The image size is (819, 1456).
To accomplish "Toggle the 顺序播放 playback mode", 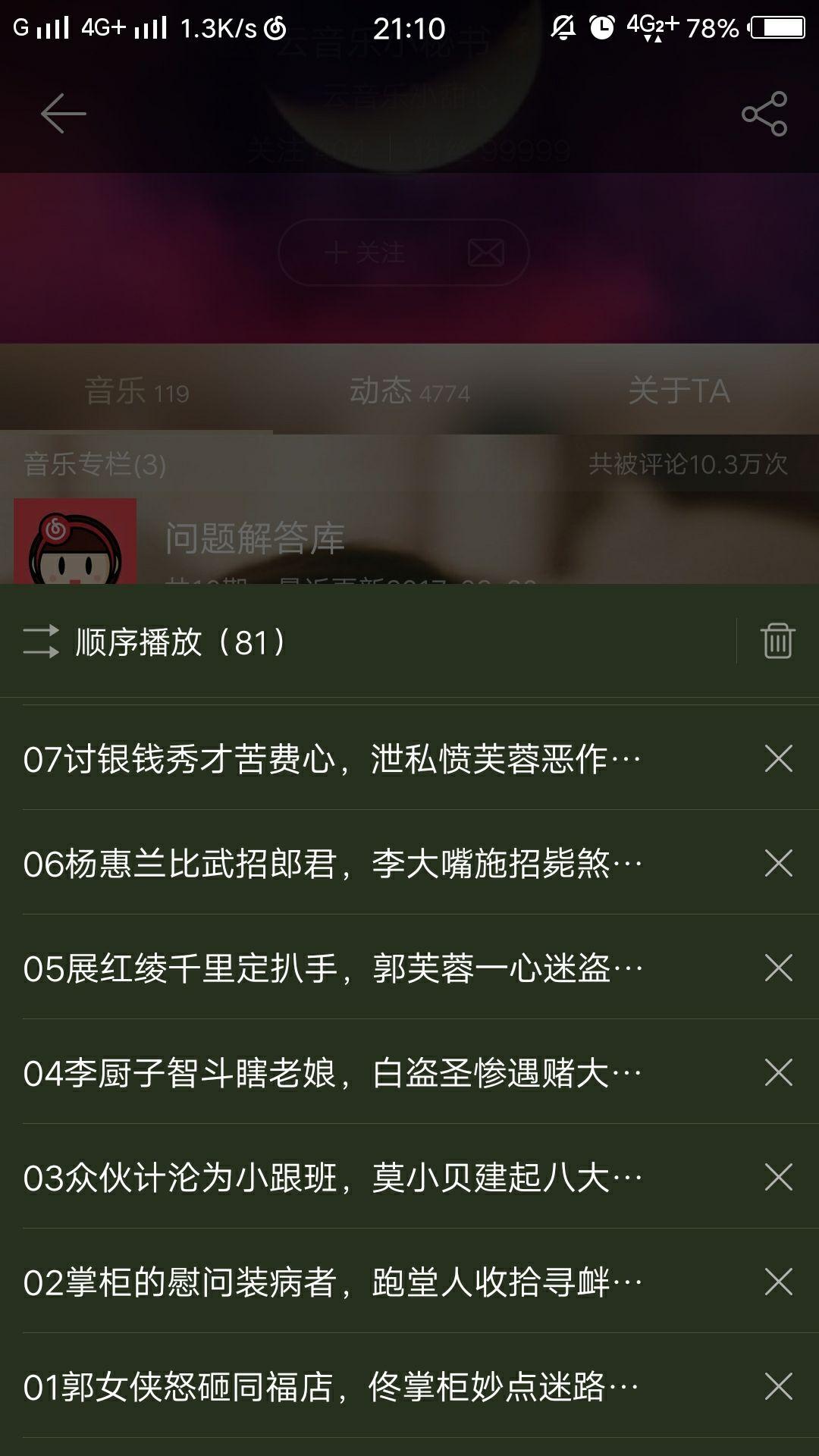I will pyautogui.click(x=155, y=642).
